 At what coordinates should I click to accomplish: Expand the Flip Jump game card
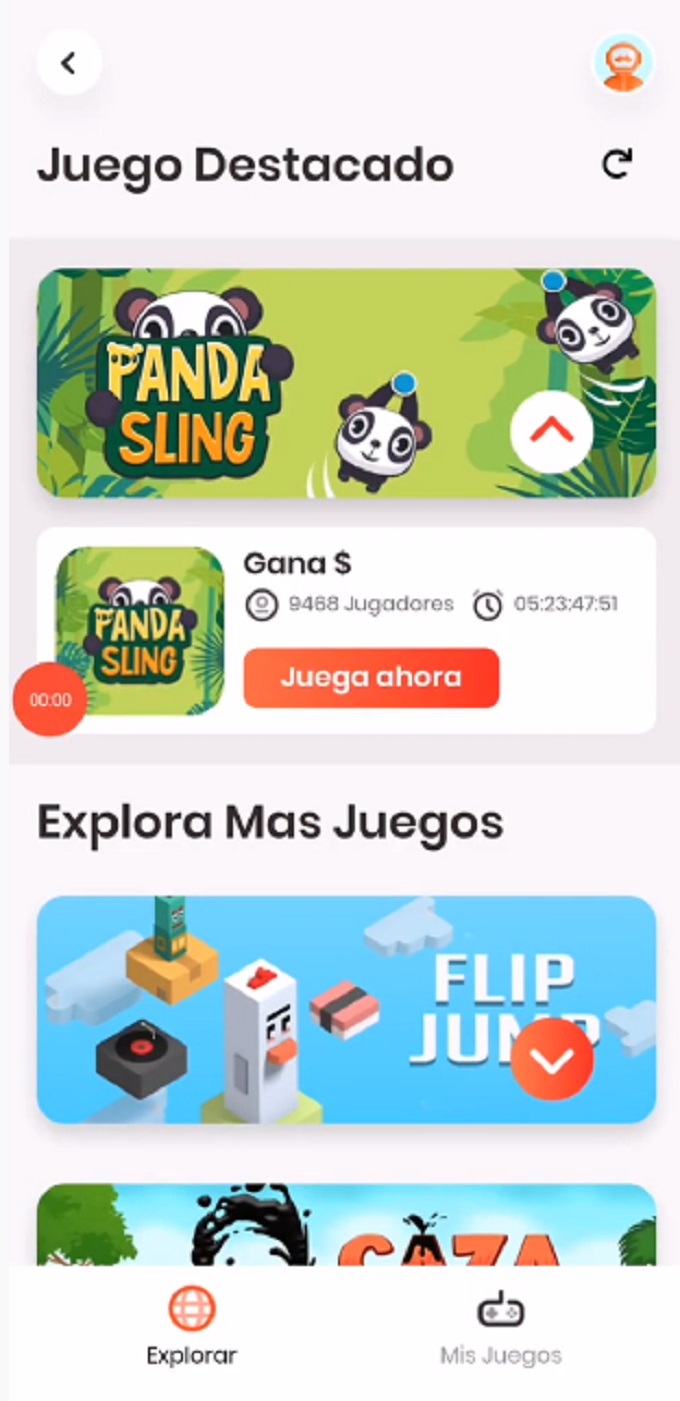pos(551,1060)
